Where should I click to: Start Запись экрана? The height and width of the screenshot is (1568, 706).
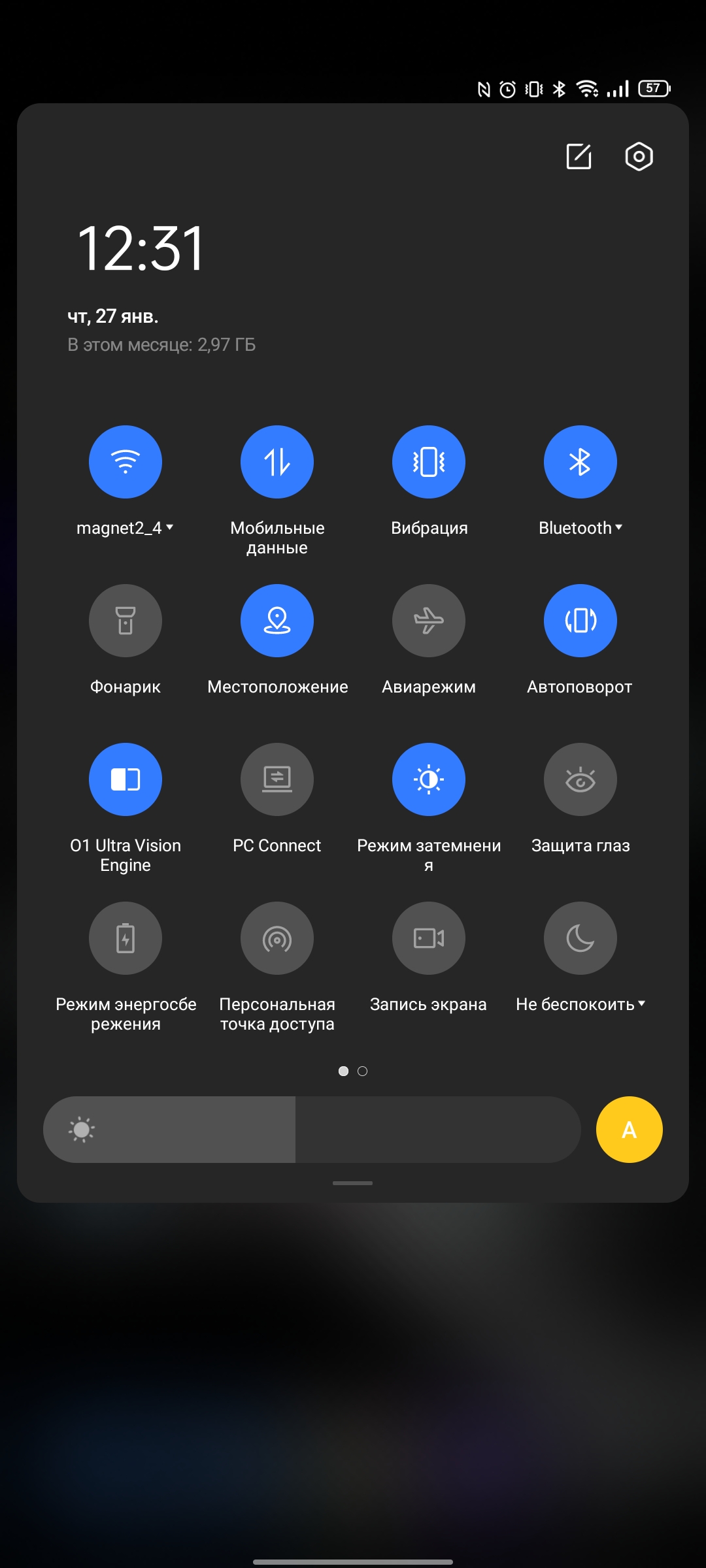(429, 938)
